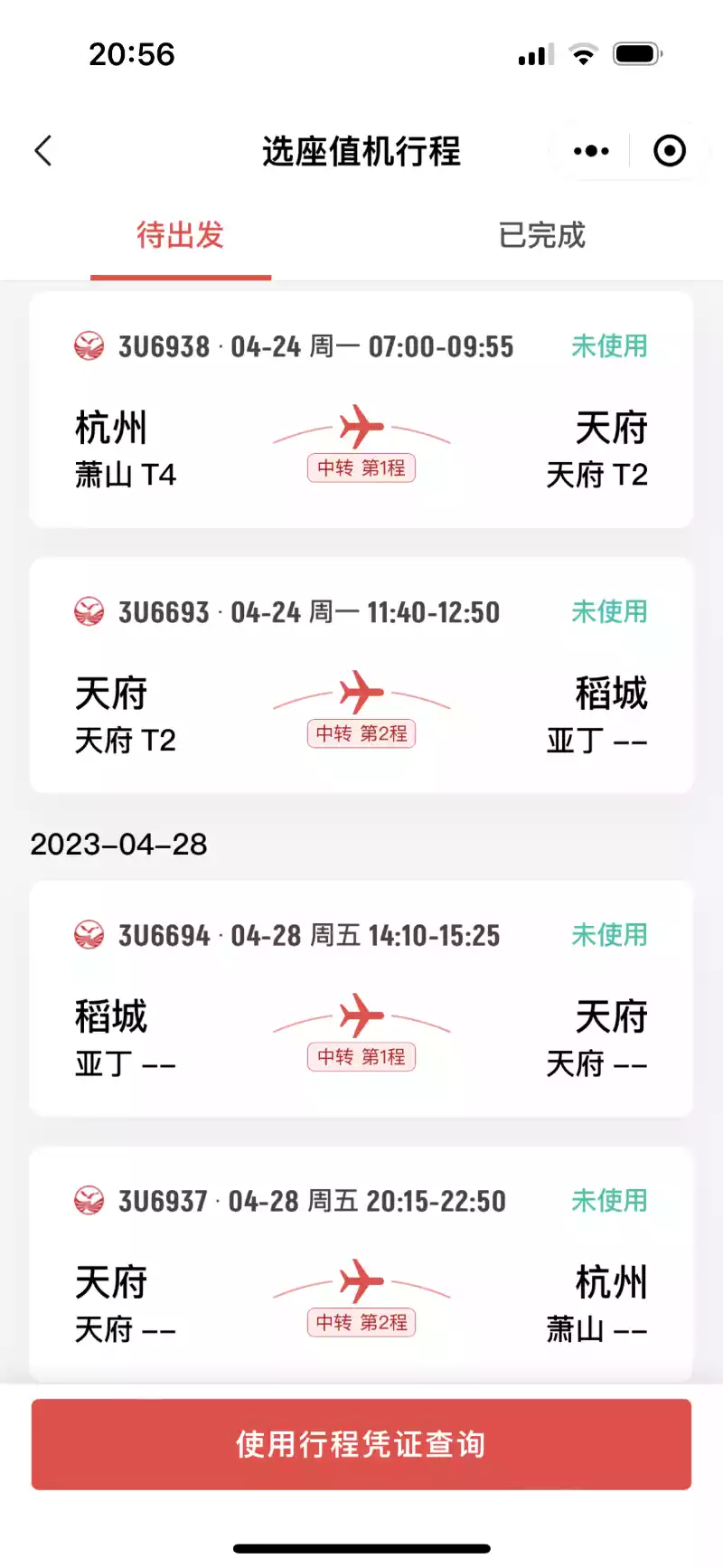Switch to the 已完成 tab
The height and width of the screenshot is (1568, 723).
tap(541, 236)
